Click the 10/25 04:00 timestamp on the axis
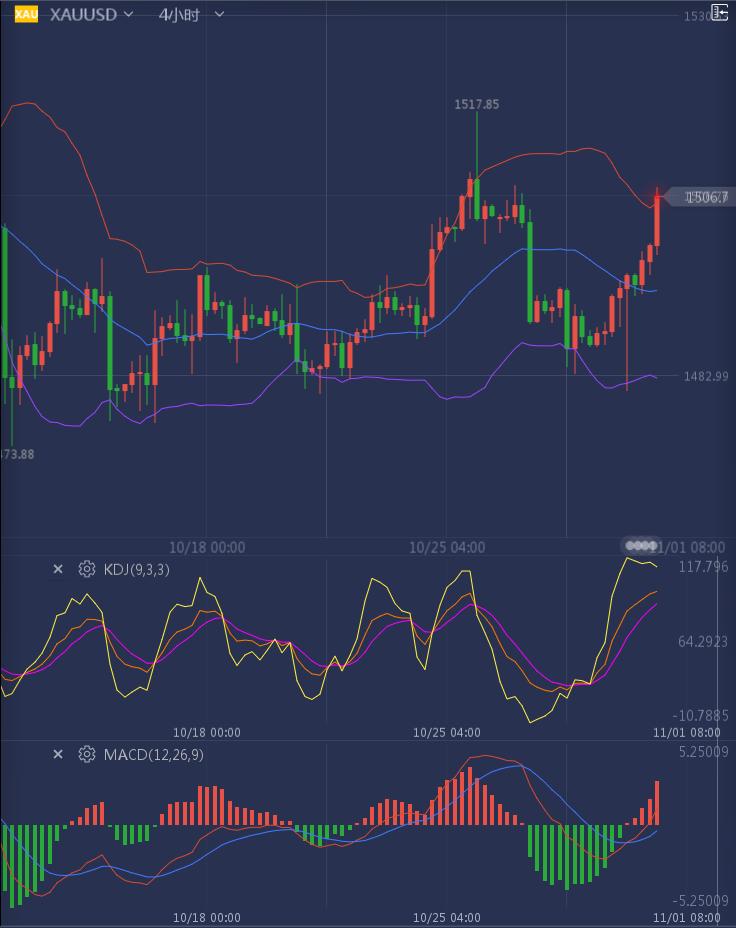736x928 pixels. [x=448, y=548]
